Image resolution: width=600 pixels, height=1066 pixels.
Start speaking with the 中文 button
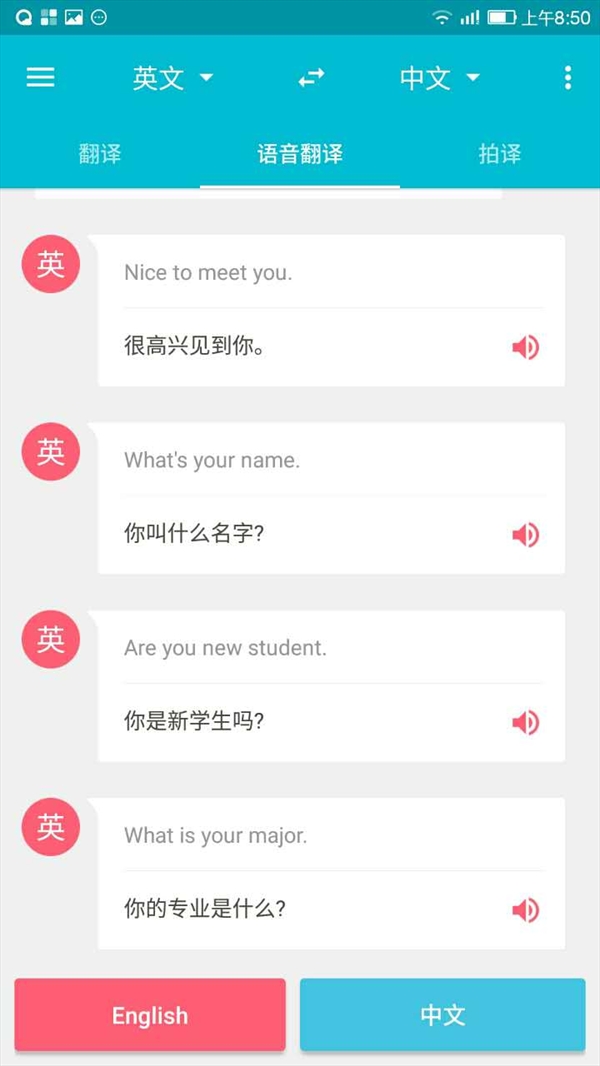tap(442, 1015)
